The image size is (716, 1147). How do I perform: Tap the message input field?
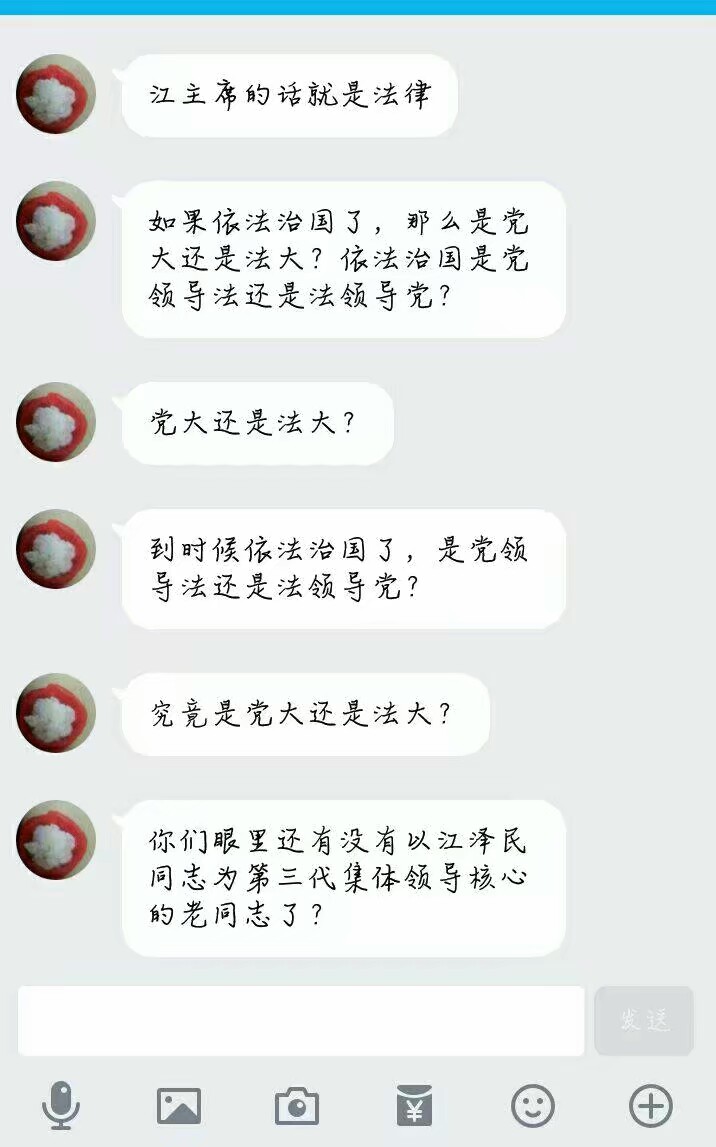click(x=301, y=1020)
